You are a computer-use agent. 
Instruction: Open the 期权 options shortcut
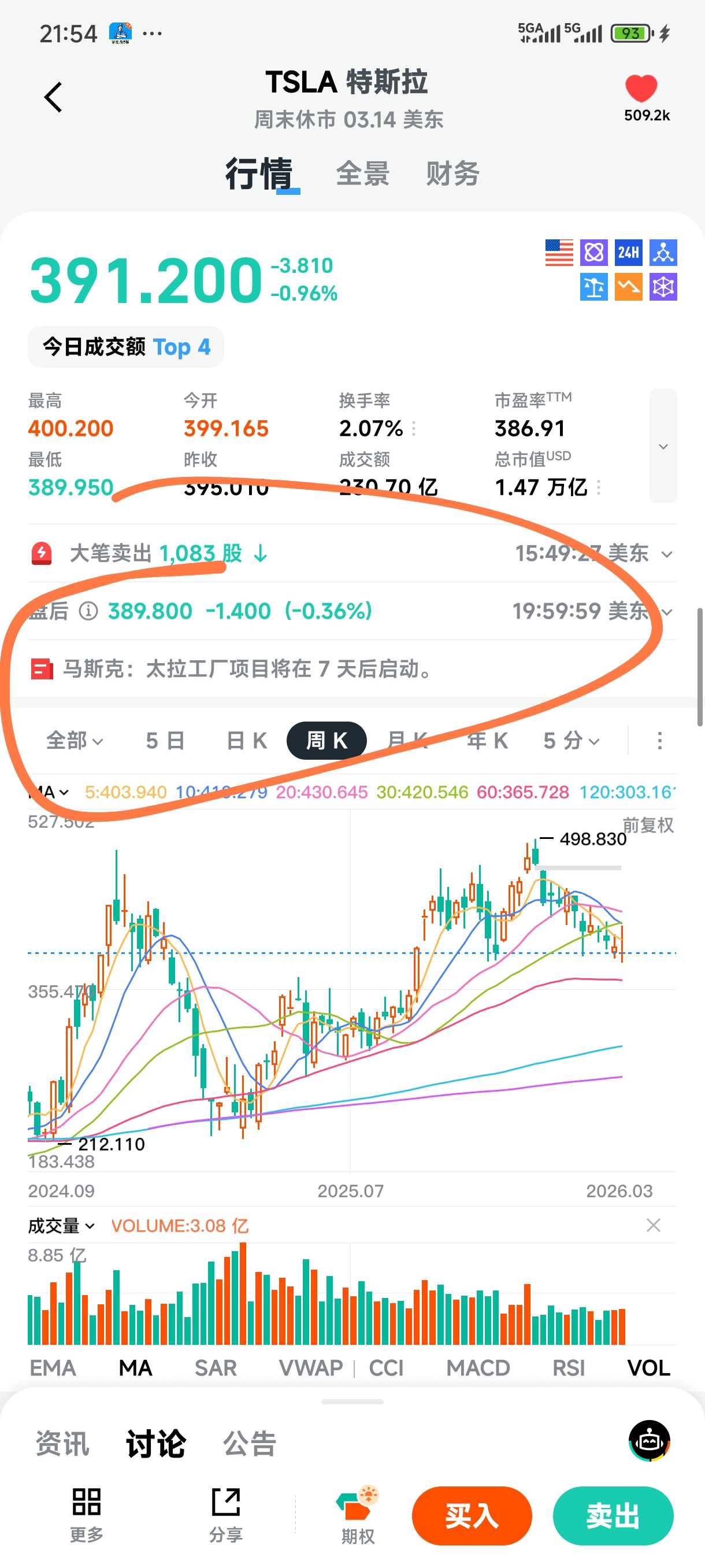[358, 1515]
